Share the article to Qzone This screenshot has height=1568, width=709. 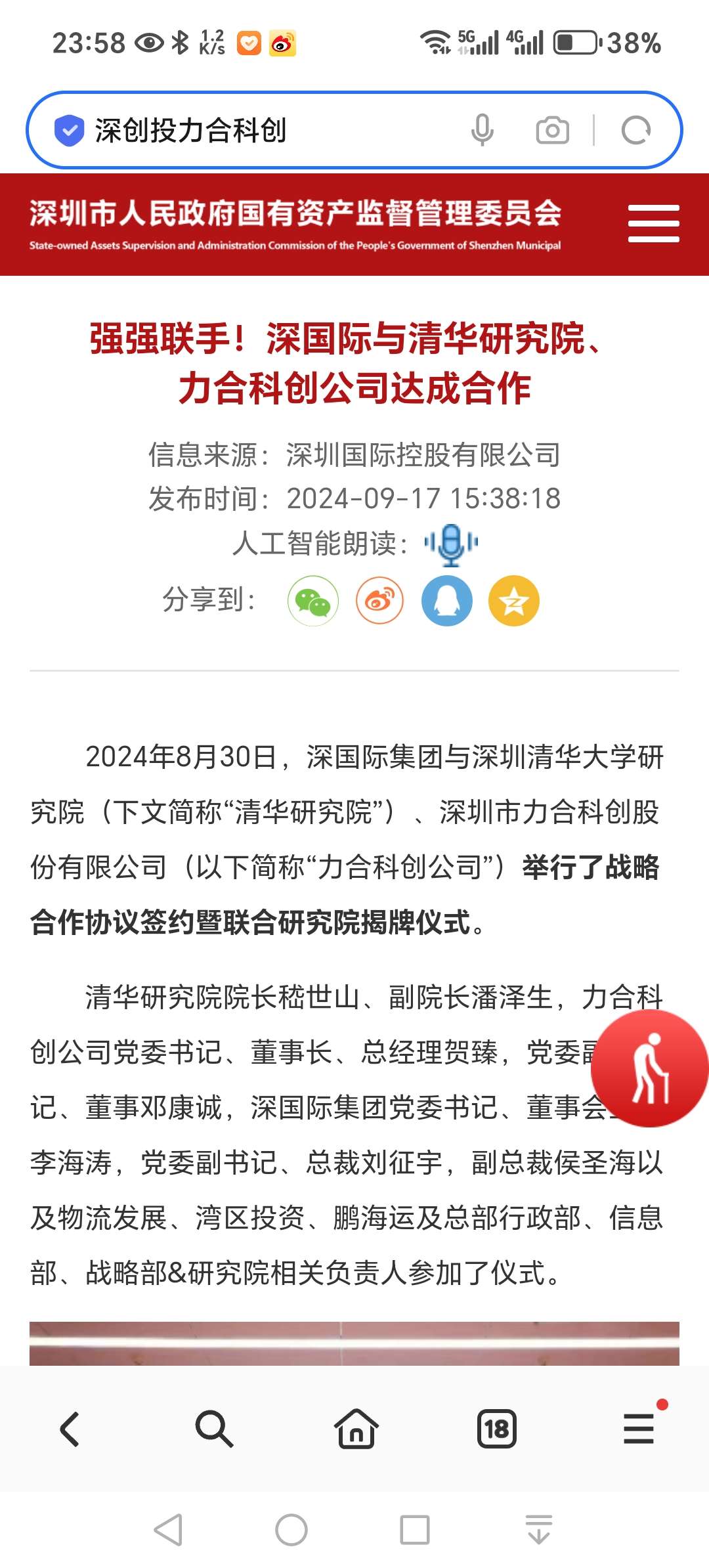point(514,600)
